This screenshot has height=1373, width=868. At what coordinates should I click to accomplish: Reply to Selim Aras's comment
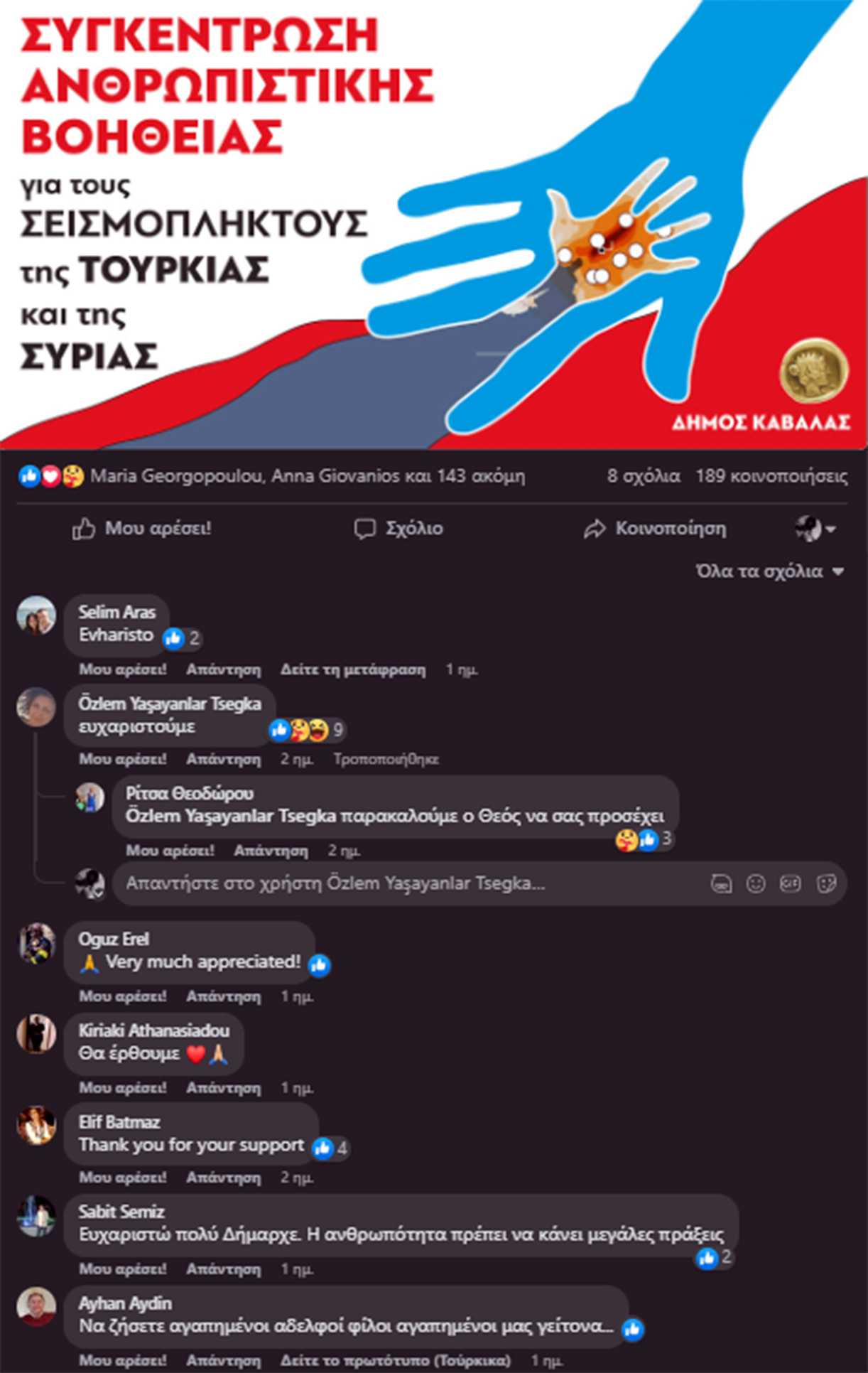(x=223, y=669)
